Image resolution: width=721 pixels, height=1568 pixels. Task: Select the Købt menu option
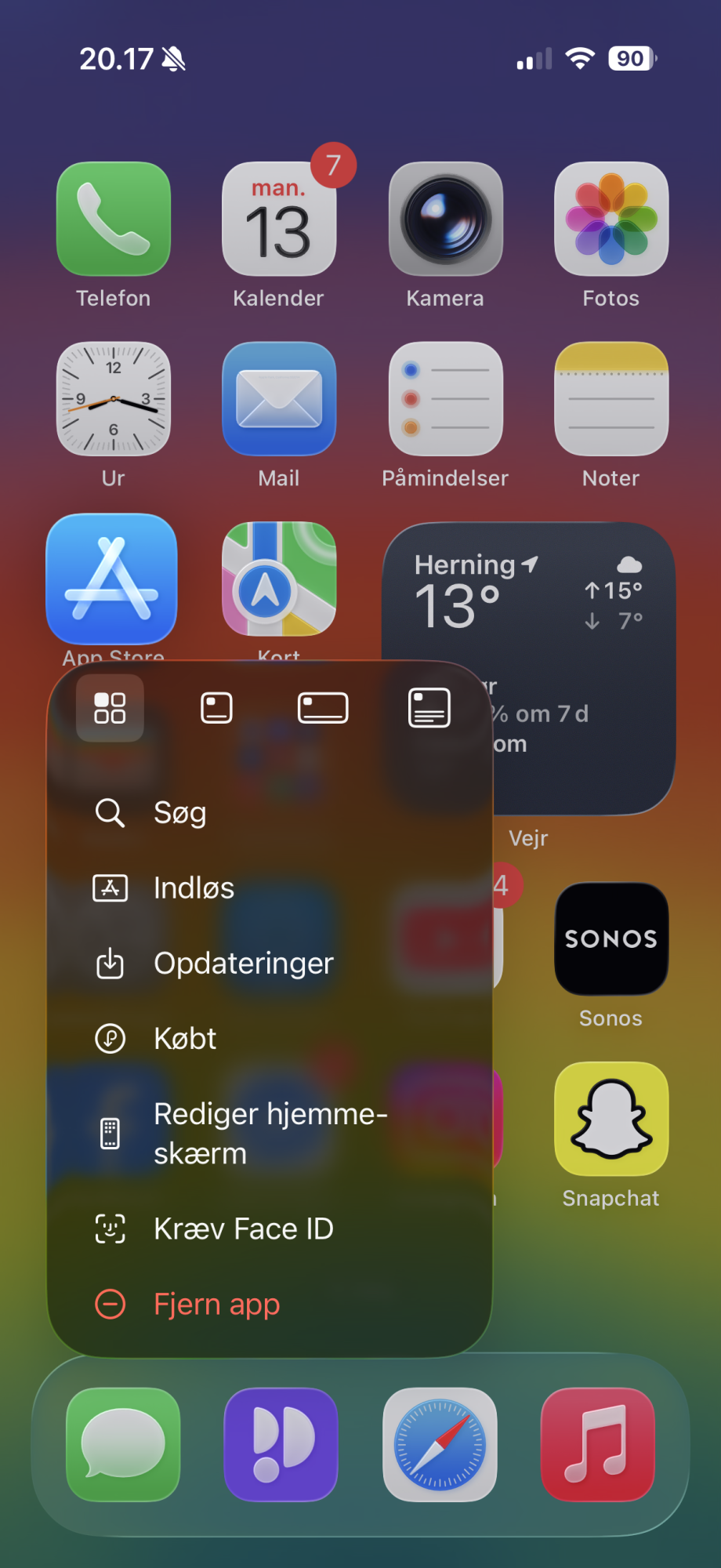[269, 1039]
